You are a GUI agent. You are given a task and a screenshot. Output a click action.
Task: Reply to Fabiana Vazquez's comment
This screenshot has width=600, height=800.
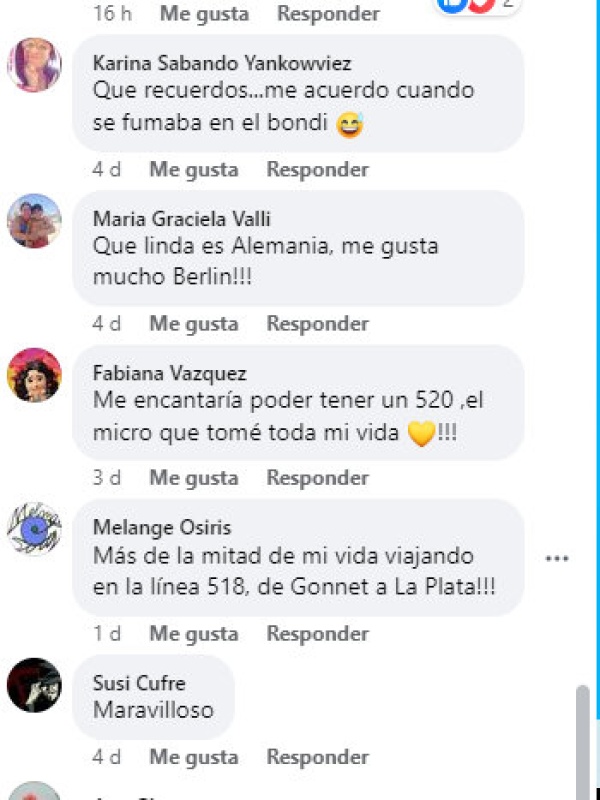coord(317,478)
